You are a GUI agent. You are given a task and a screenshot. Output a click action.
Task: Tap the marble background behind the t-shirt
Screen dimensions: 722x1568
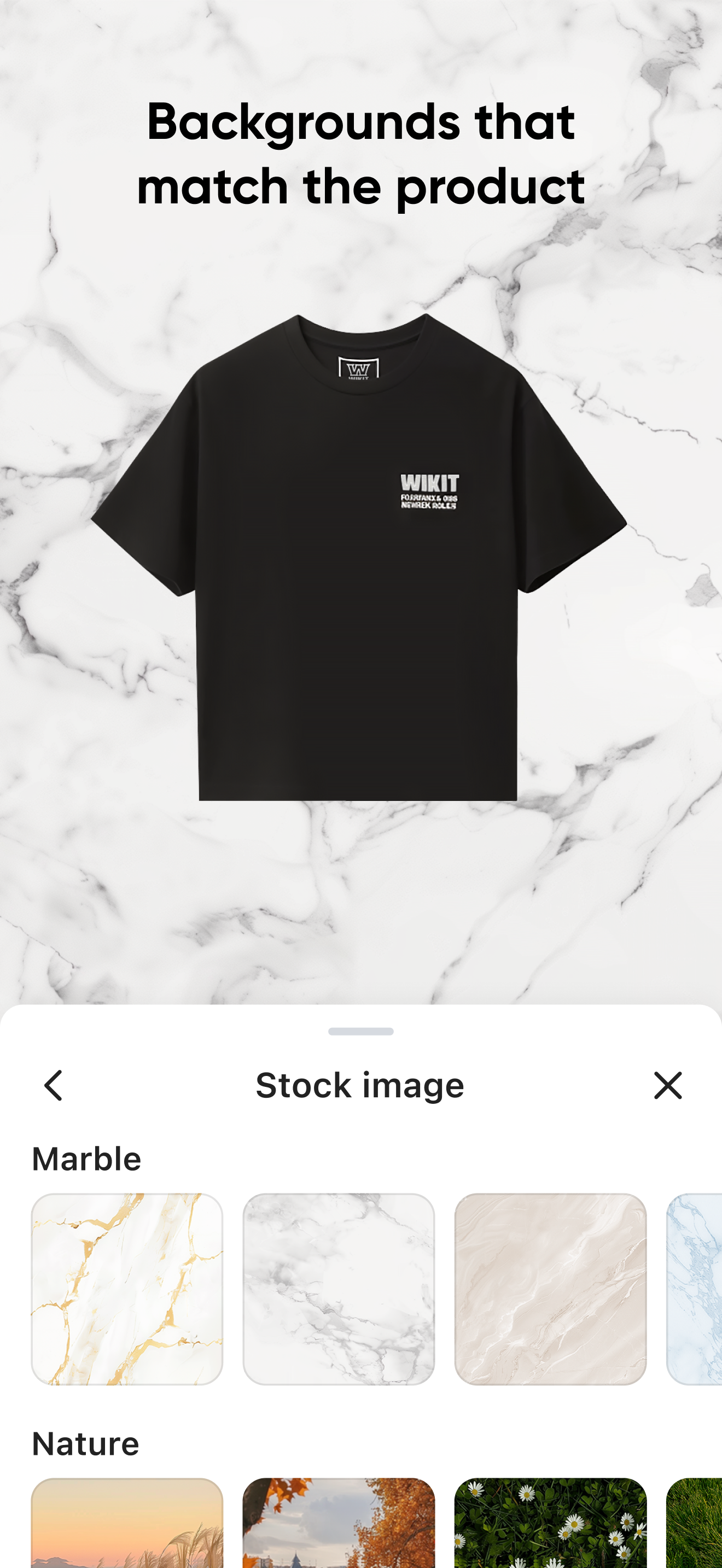click(x=91, y=852)
